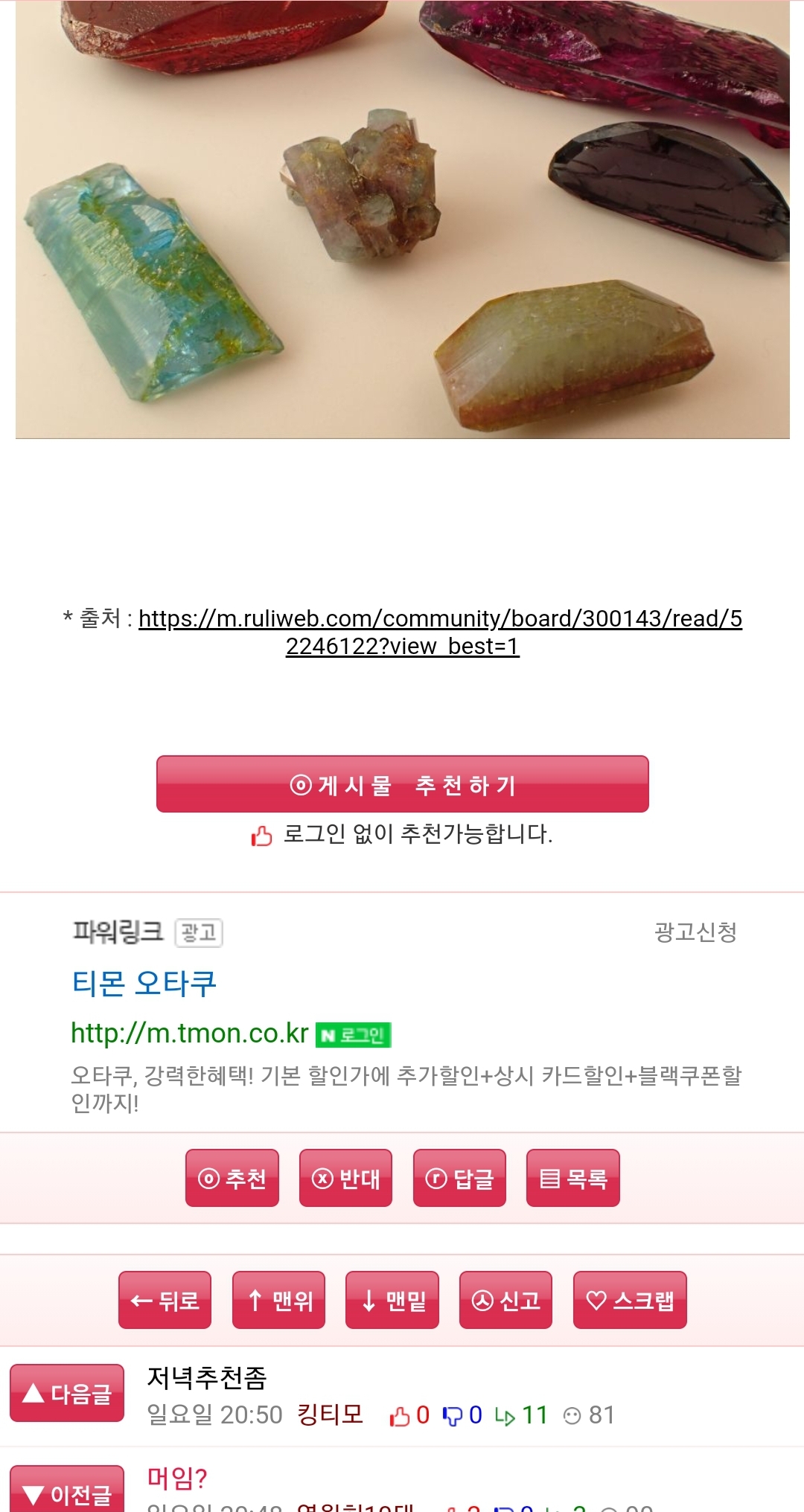Visit the m.tmon.co.kr URL
The image size is (804, 1512).
click(x=189, y=1034)
